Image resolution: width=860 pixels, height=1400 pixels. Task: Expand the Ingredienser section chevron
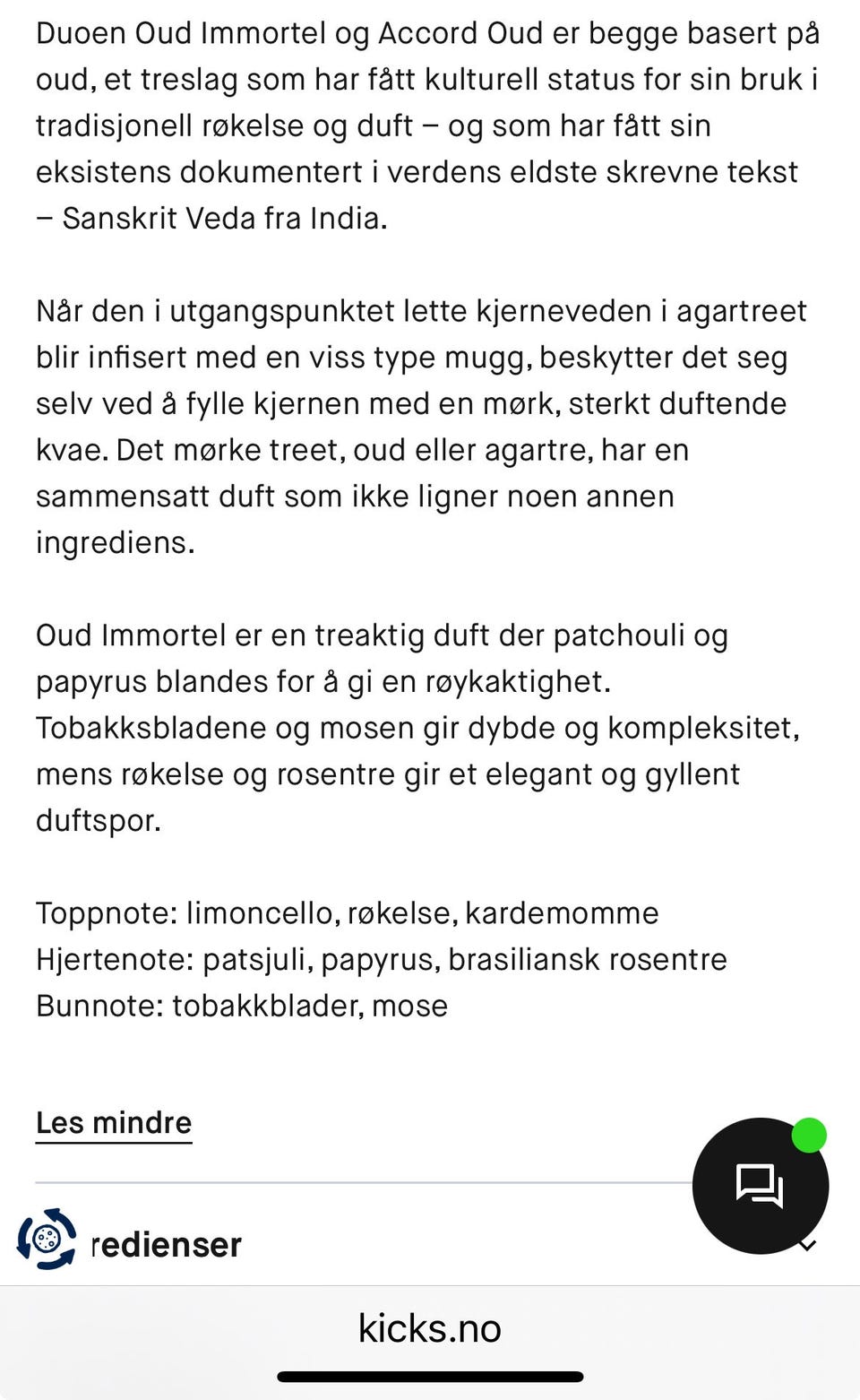point(809,1246)
